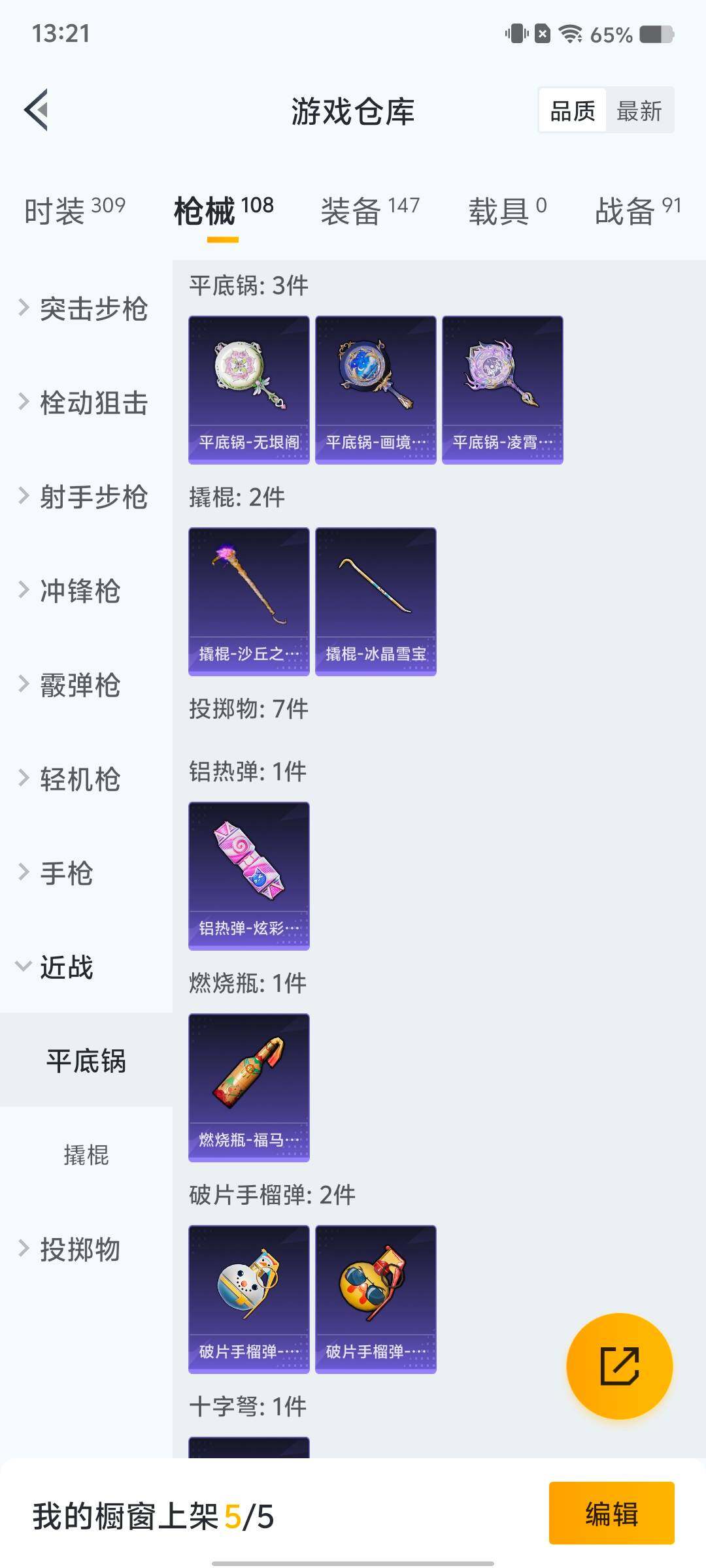This screenshot has height=1568, width=706.
Task: Select the 撬棍-沙丘之 crowbar item
Action: point(248,601)
